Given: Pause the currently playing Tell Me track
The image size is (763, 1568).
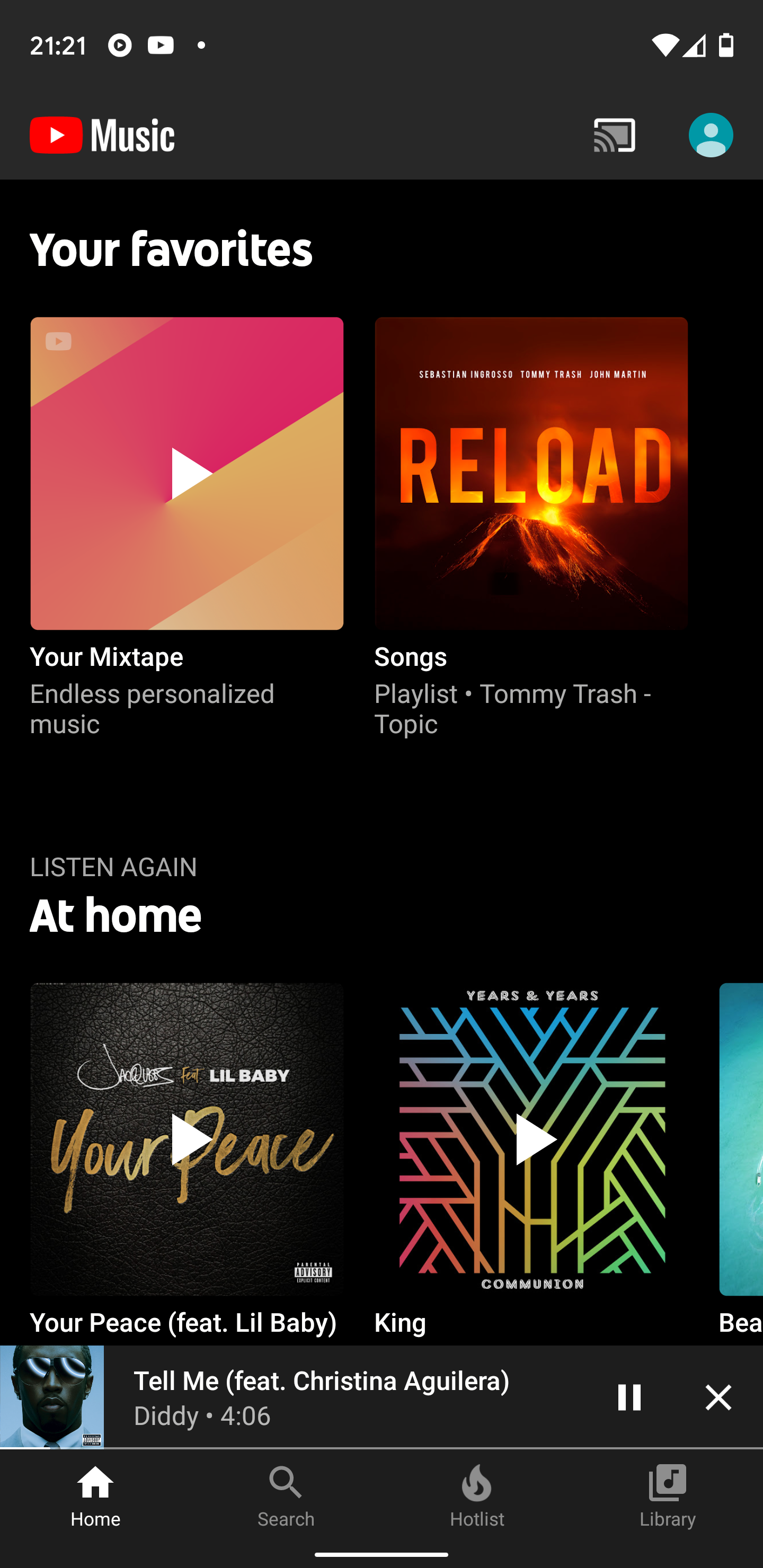Looking at the screenshot, I should (x=629, y=1397).
